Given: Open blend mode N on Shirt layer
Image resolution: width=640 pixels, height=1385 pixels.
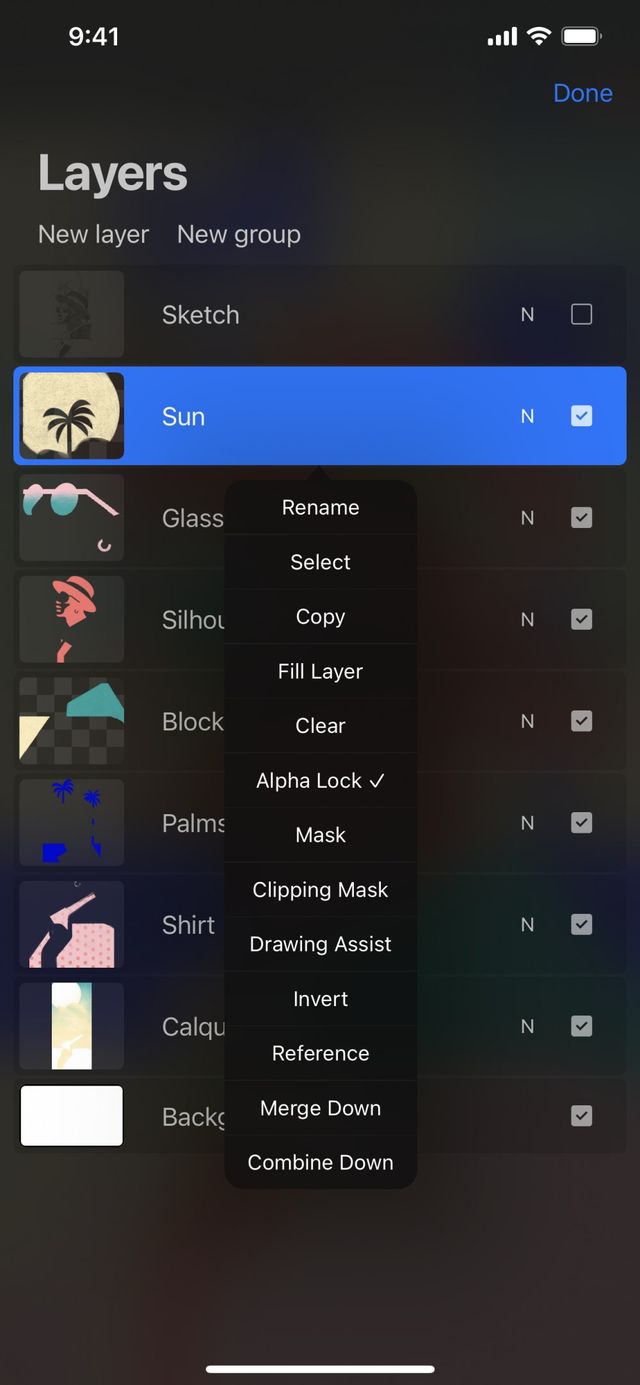Looking at the screenshot, I should pos(527,925).
